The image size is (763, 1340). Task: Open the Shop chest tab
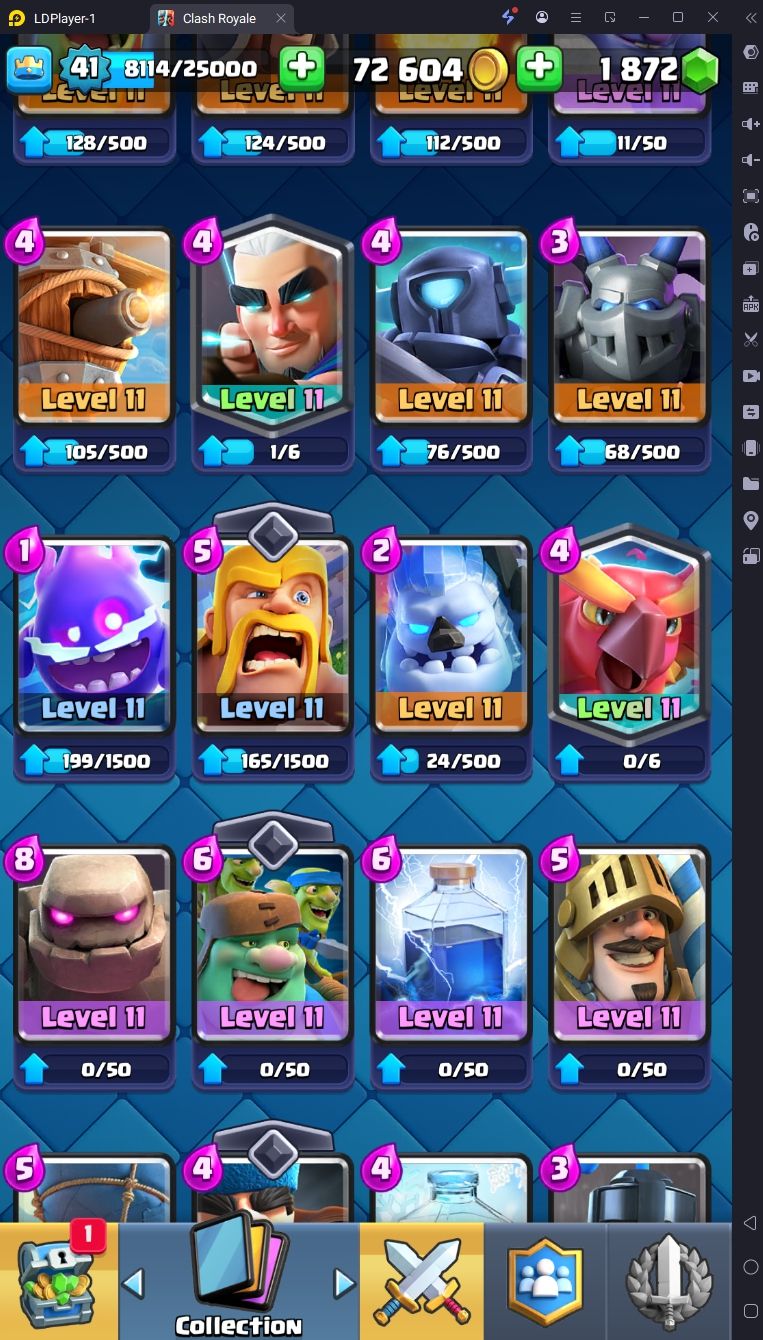tap(59, 1281)
